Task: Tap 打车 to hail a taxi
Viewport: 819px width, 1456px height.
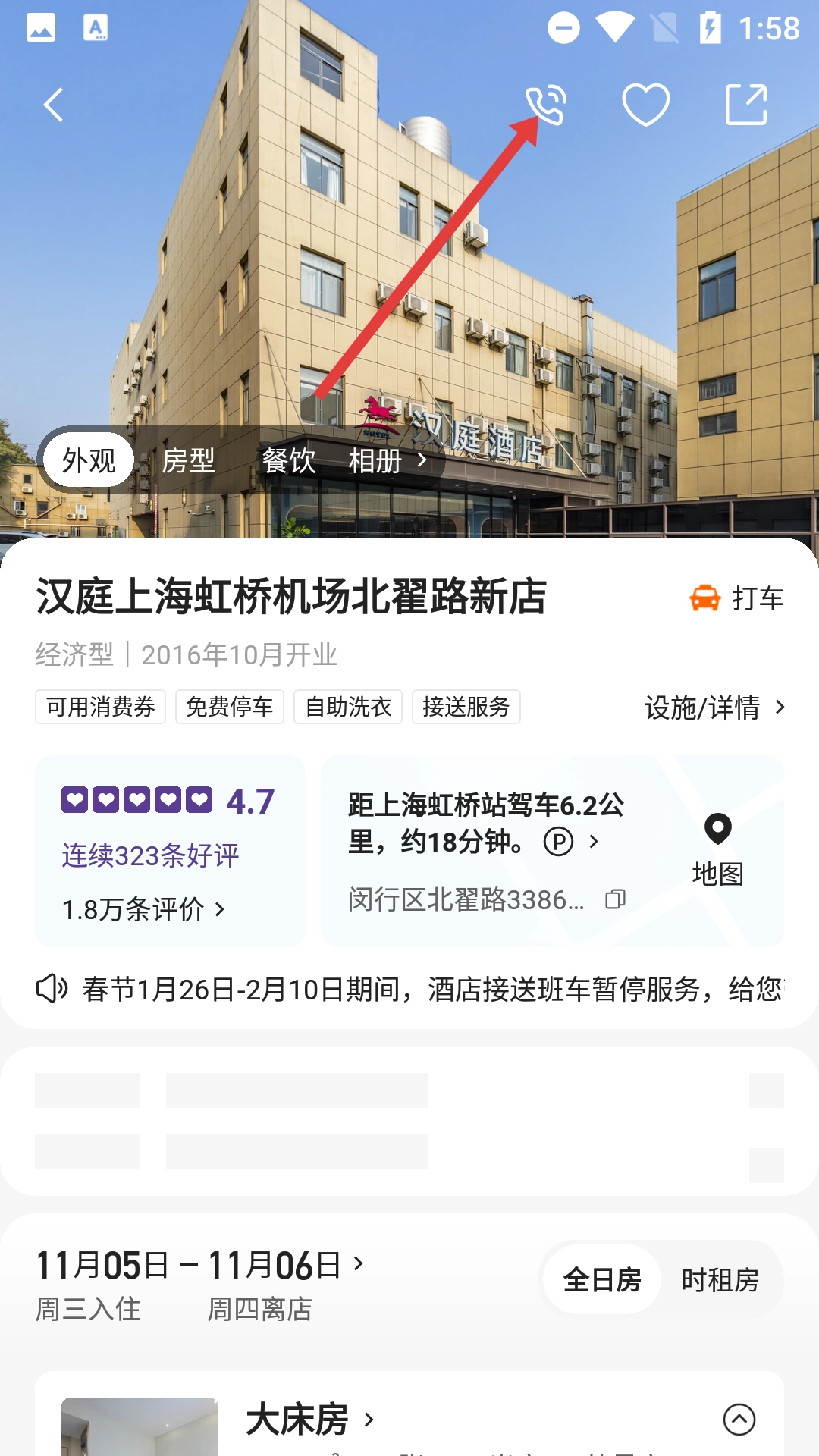Action: point(736,598)
